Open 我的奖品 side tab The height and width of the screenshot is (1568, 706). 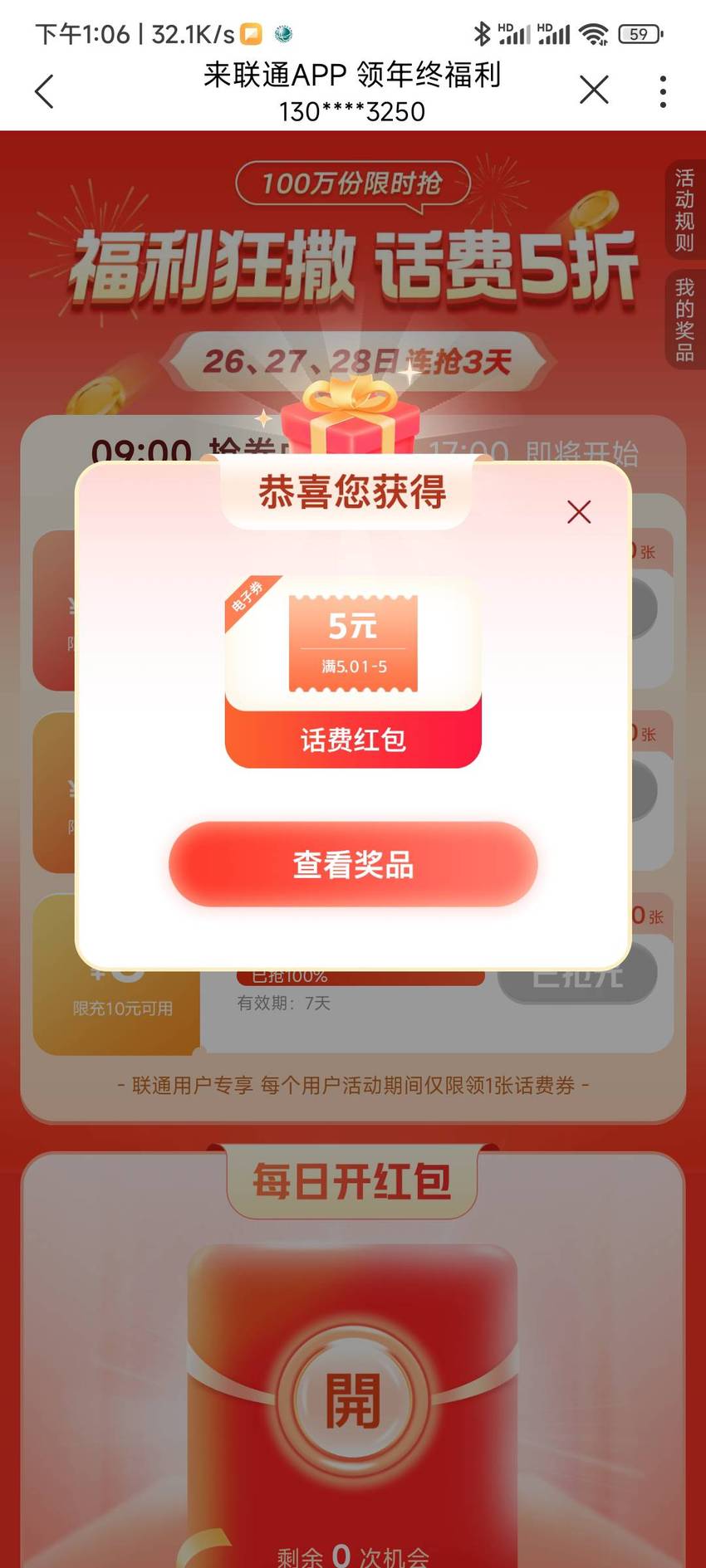[x=685, y=320]
